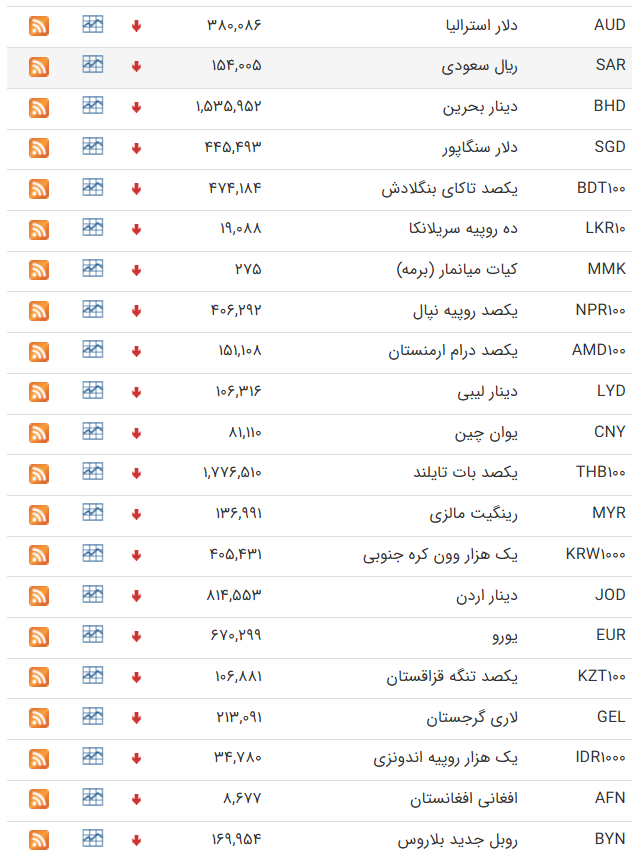Tap the CNY RSS feed icon
Image resolution: width=643 pixels, height=857 pixels.
pyautogui.click(x=39, y=432)
